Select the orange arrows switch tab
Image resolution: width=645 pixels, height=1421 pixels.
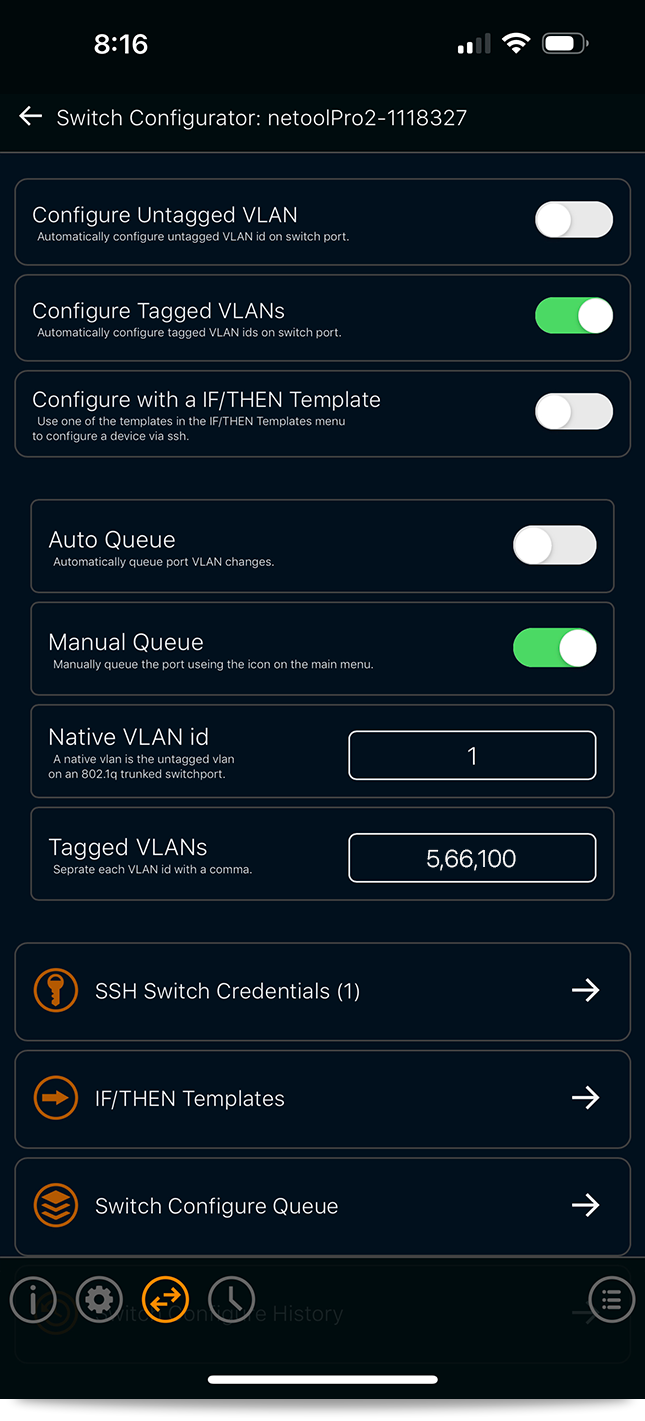[x=165, y=1299]
